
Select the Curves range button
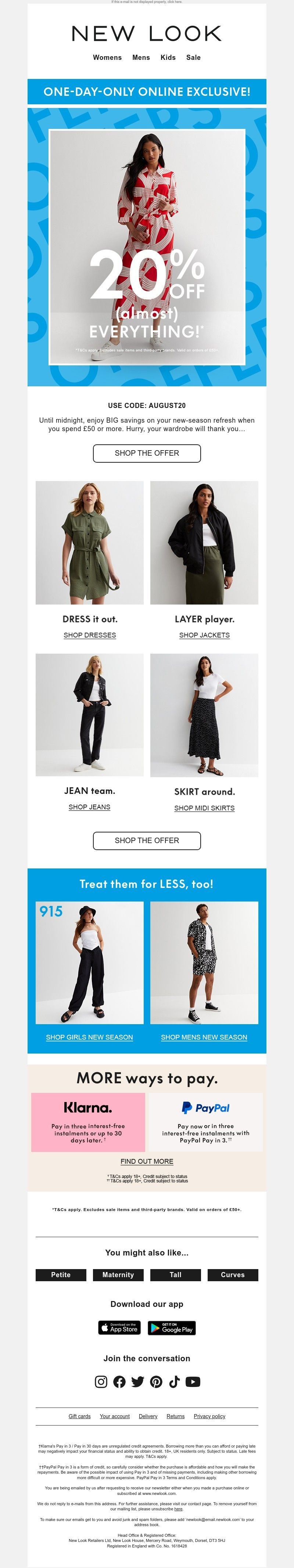(233, 1274)
